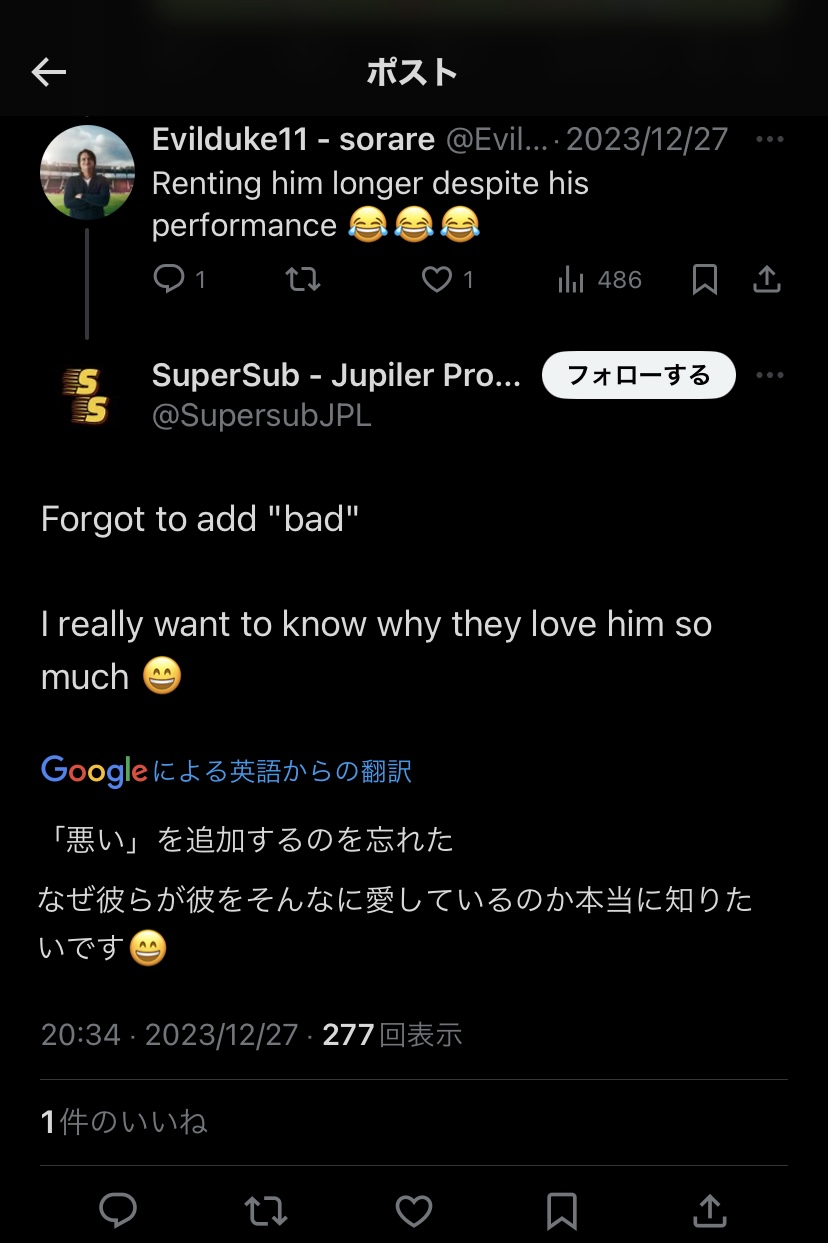Repost Evilduke11's post
This screenshot has width=828, height=1243.
[x=302, y=280]
